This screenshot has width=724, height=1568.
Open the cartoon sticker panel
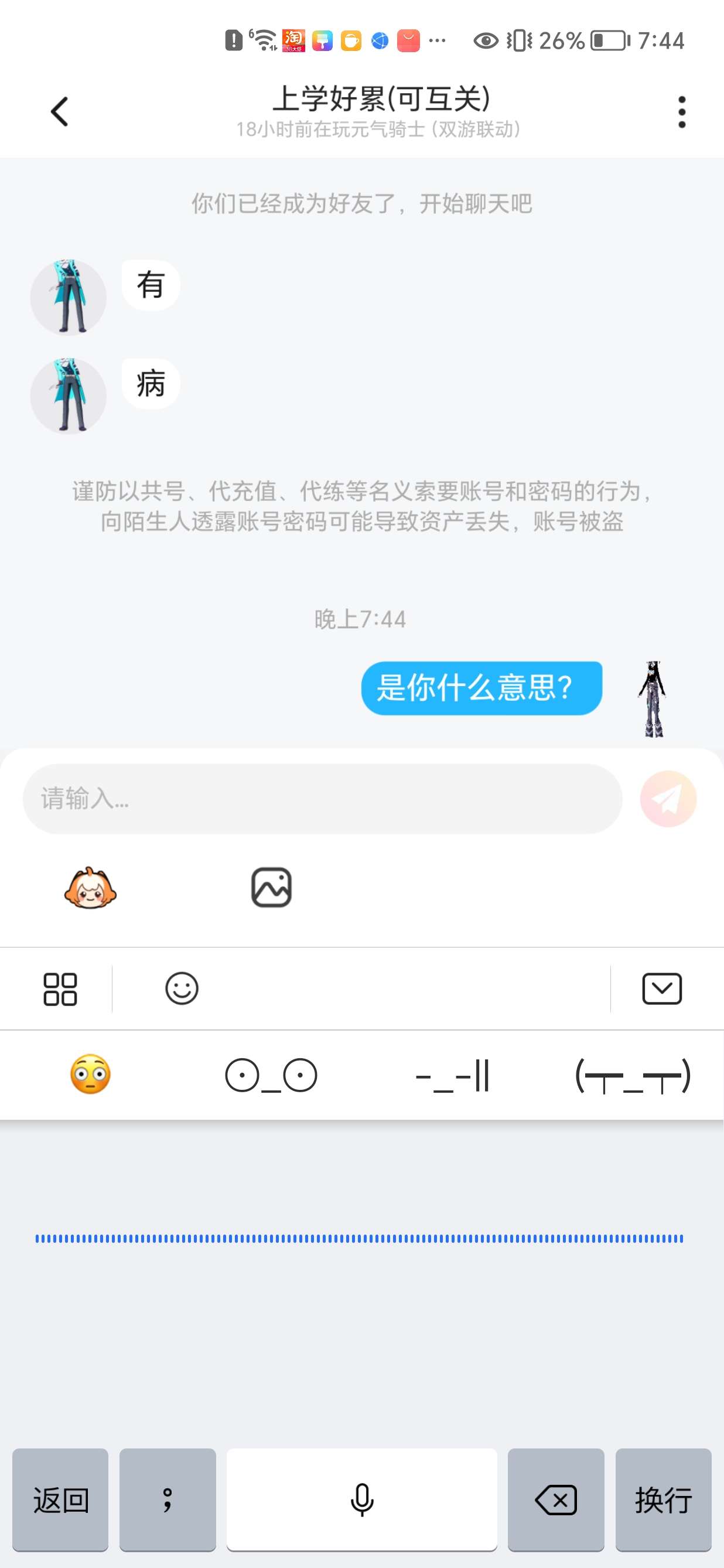(x=91, y=888)
